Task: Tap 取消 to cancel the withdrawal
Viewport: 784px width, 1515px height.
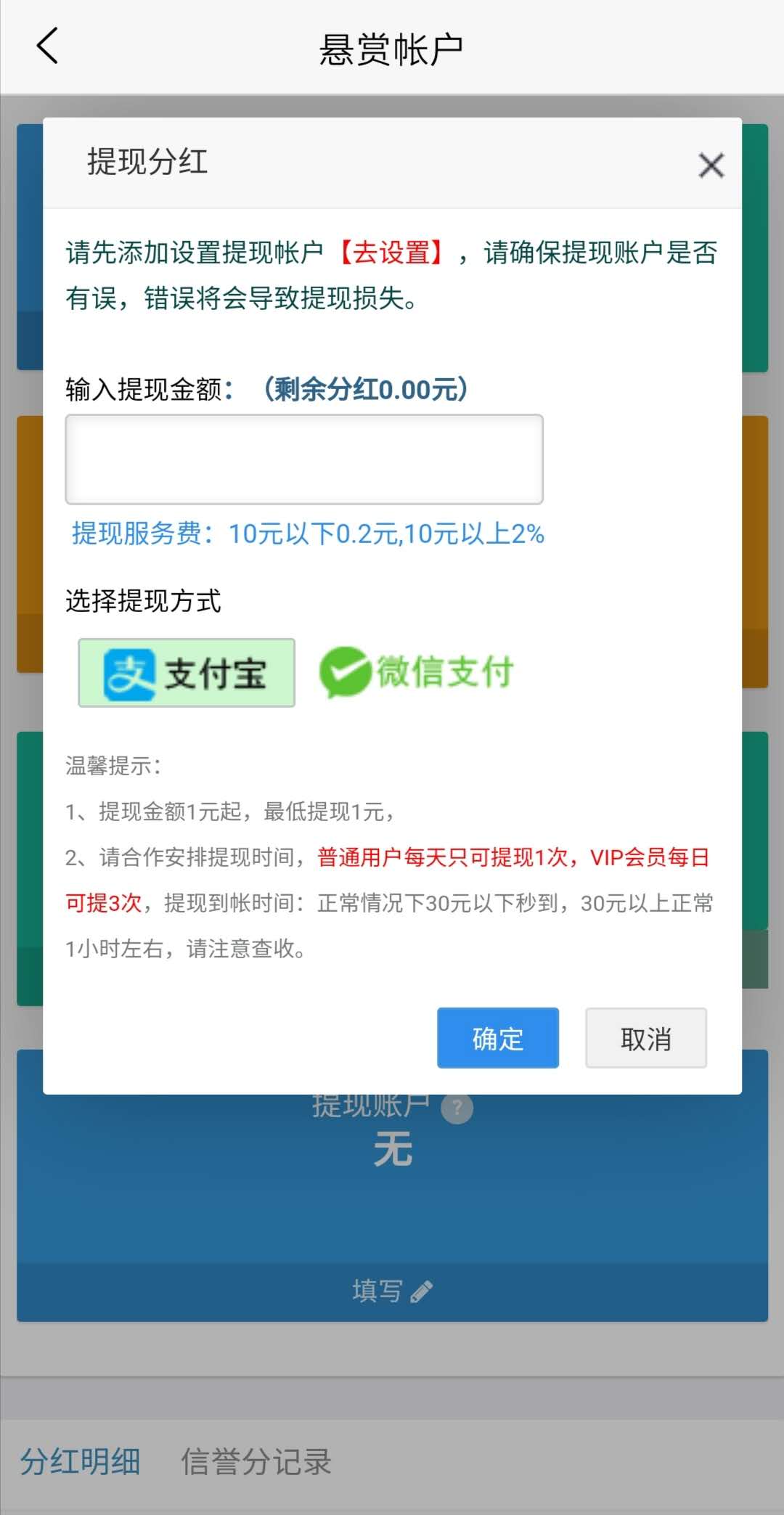Action: tap(646, 1038)
